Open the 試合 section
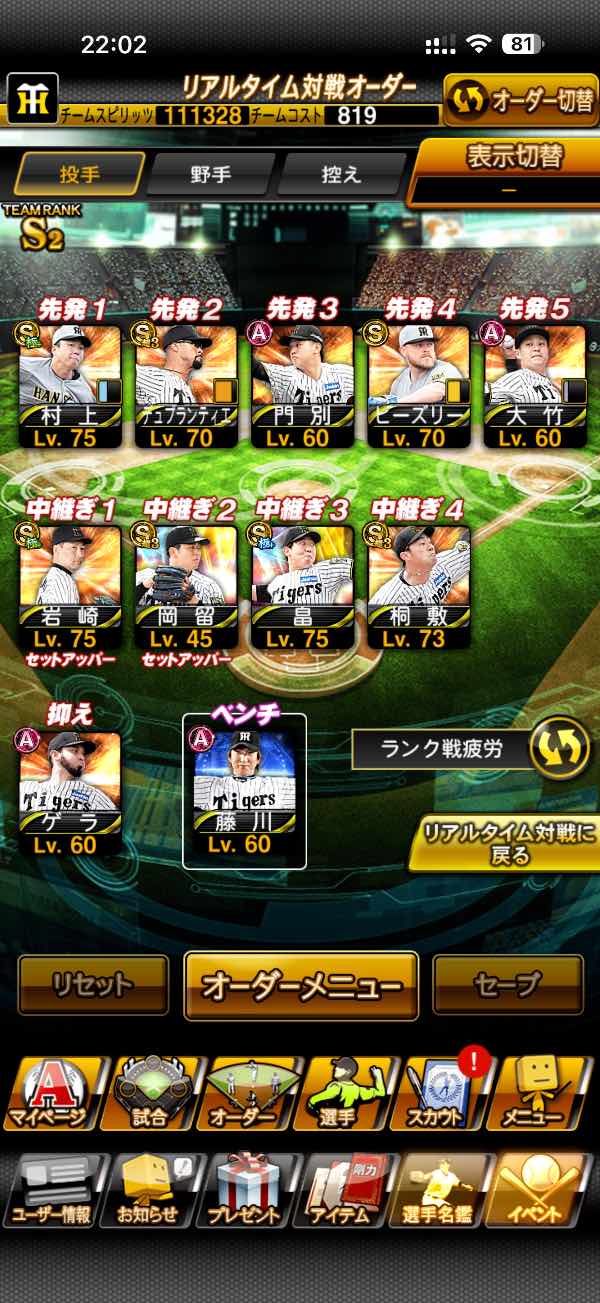Viewport: 600px width, 1303px height. pyautogui.click(x=150, y=1093)
